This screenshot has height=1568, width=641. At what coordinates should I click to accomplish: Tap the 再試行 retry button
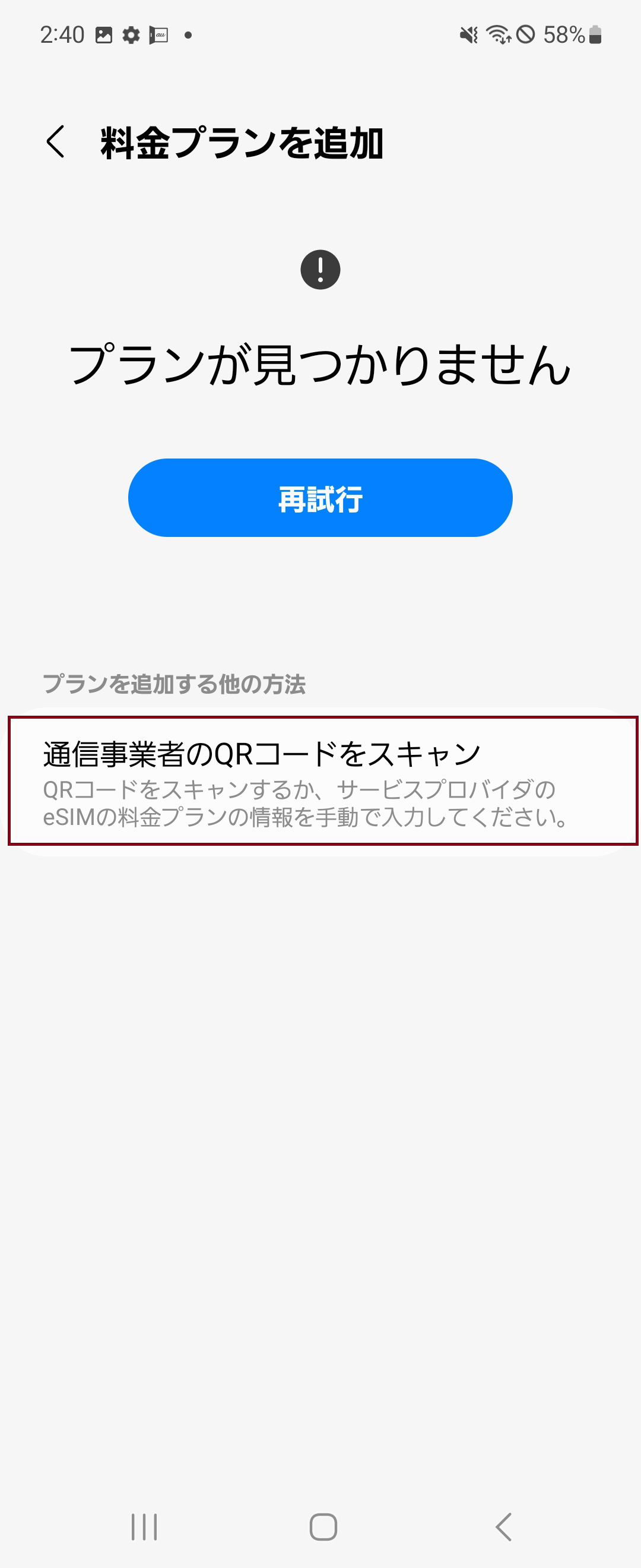click(x=320, y=498)
